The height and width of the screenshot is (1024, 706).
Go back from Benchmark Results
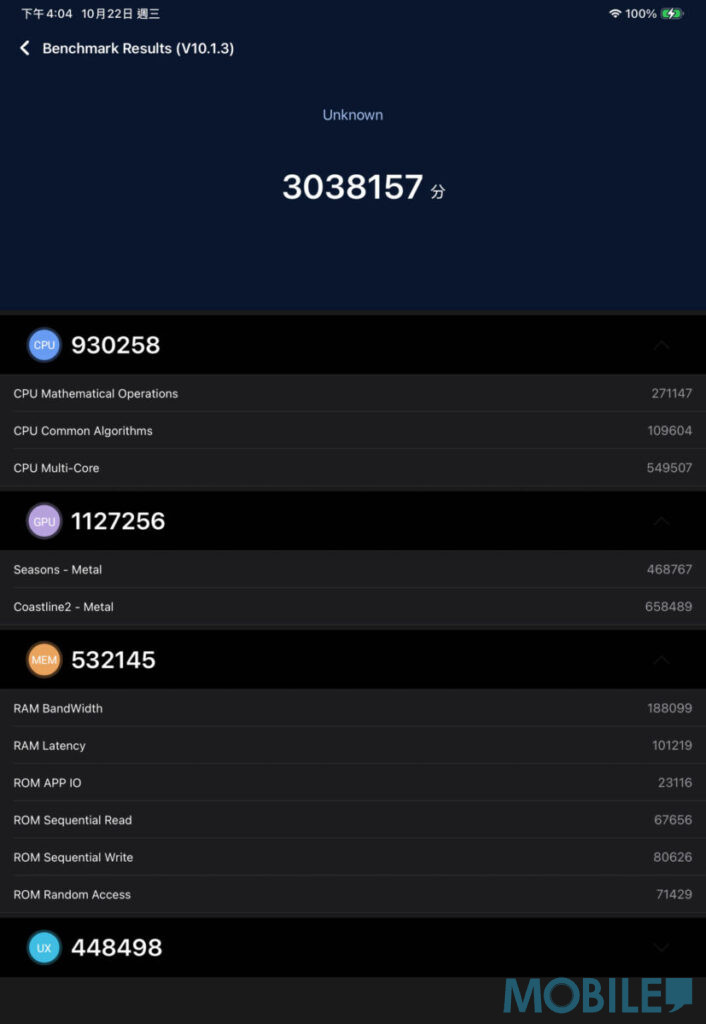pyautogui.click(x=25, y=48)
